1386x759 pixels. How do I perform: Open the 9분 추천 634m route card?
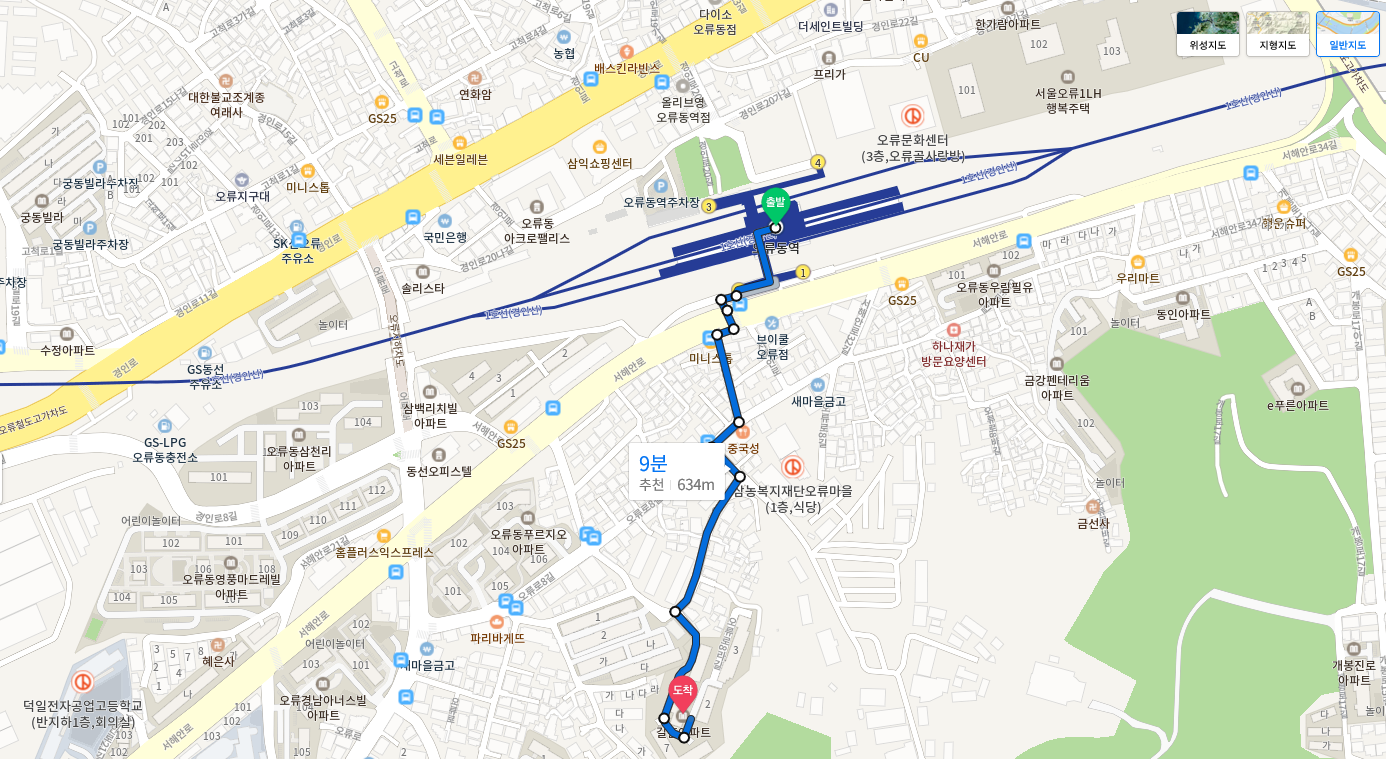click(x=677, y=472)
